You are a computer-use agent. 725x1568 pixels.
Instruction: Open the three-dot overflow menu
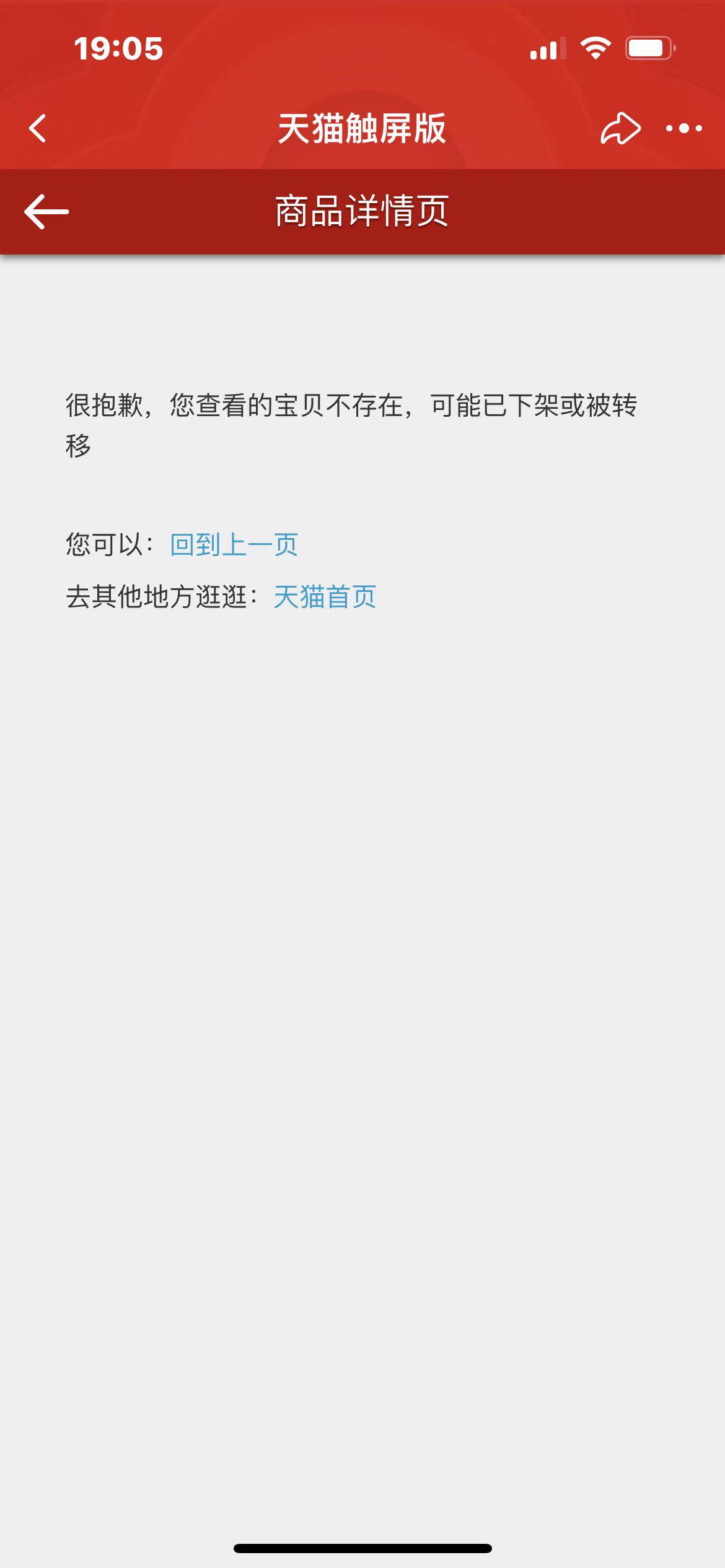pyautogui.click(x=683, y=129)
